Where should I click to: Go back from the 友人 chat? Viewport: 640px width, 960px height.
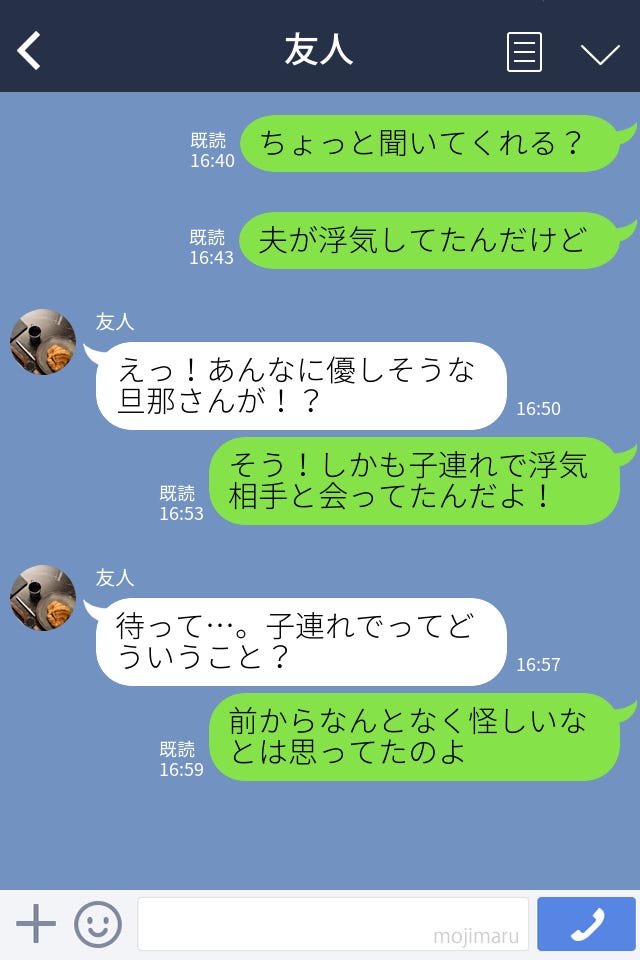coord(30,50)
